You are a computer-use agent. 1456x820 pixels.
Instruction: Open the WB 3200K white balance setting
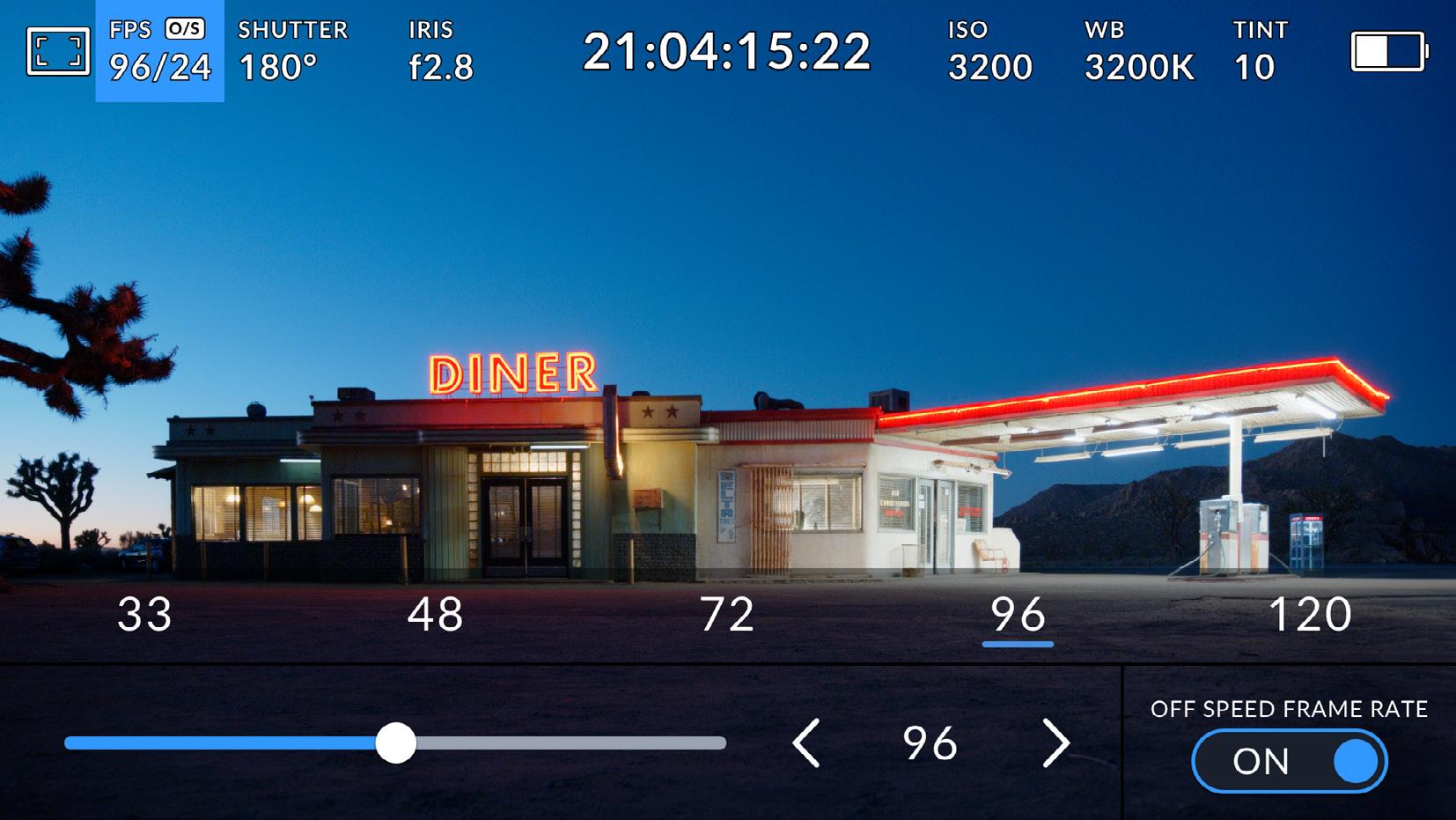tap(1138, 51)
